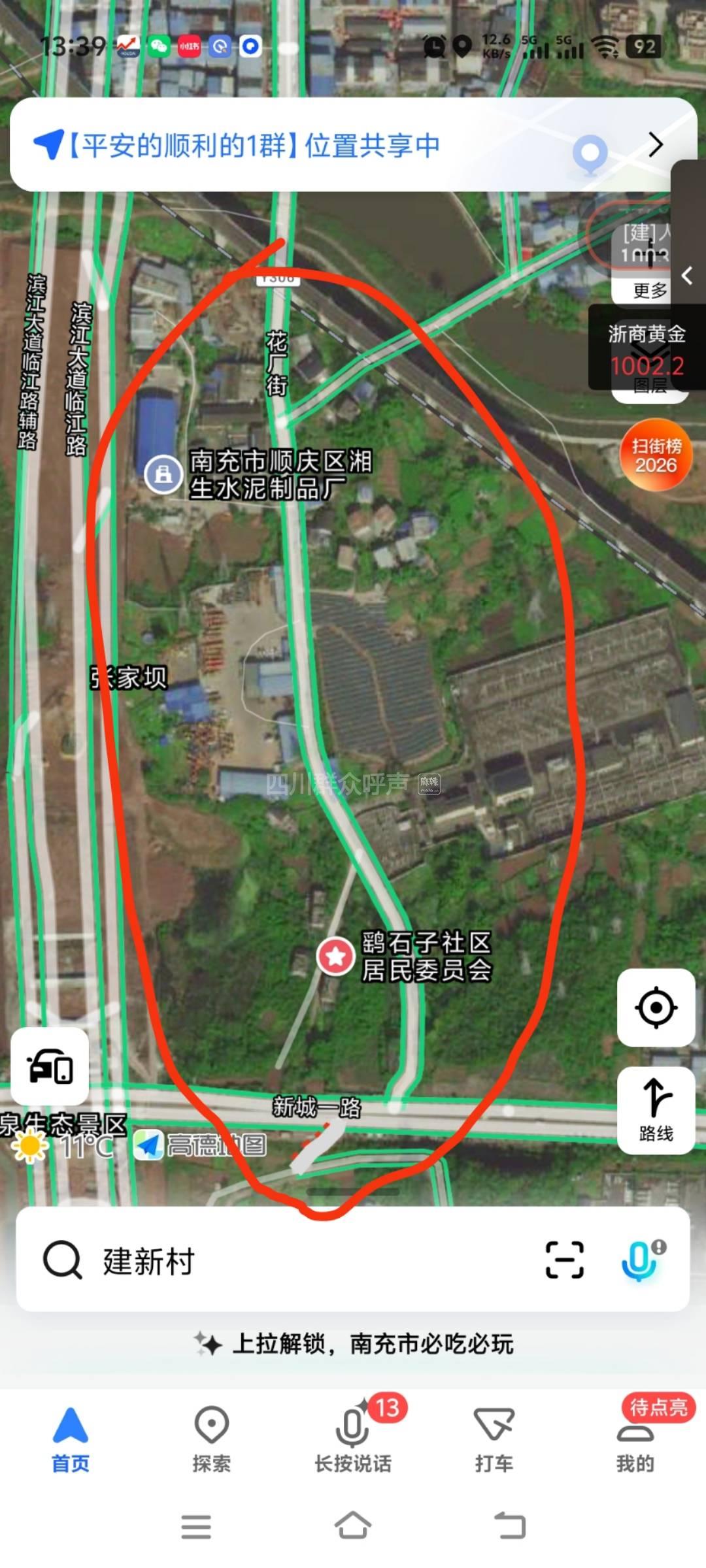
Task: Open the 扫街榜 2026 badge
Action: (x=656, y=455)
